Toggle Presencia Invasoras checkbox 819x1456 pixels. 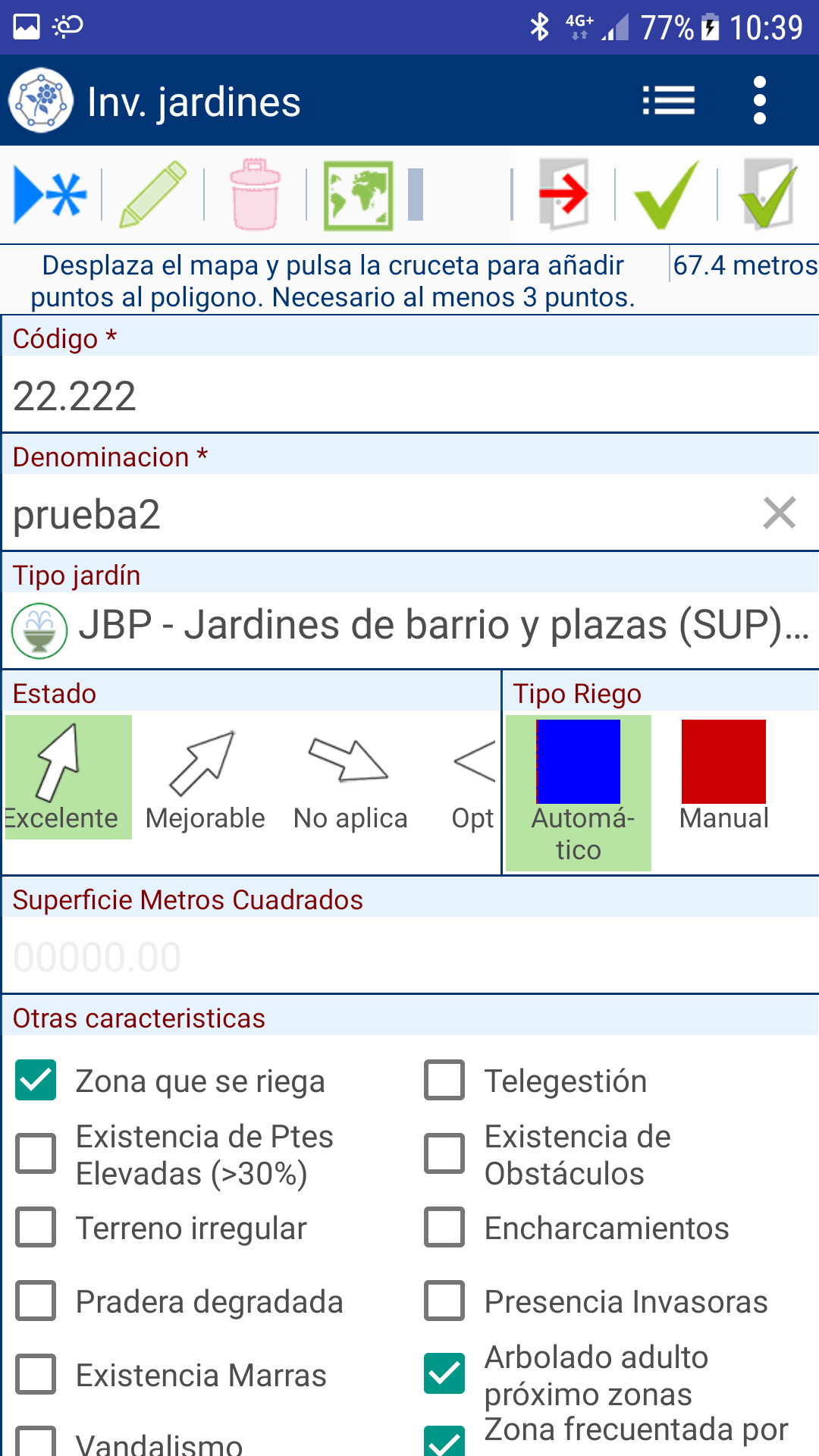pyautogui.click(x=444, y=1301)
